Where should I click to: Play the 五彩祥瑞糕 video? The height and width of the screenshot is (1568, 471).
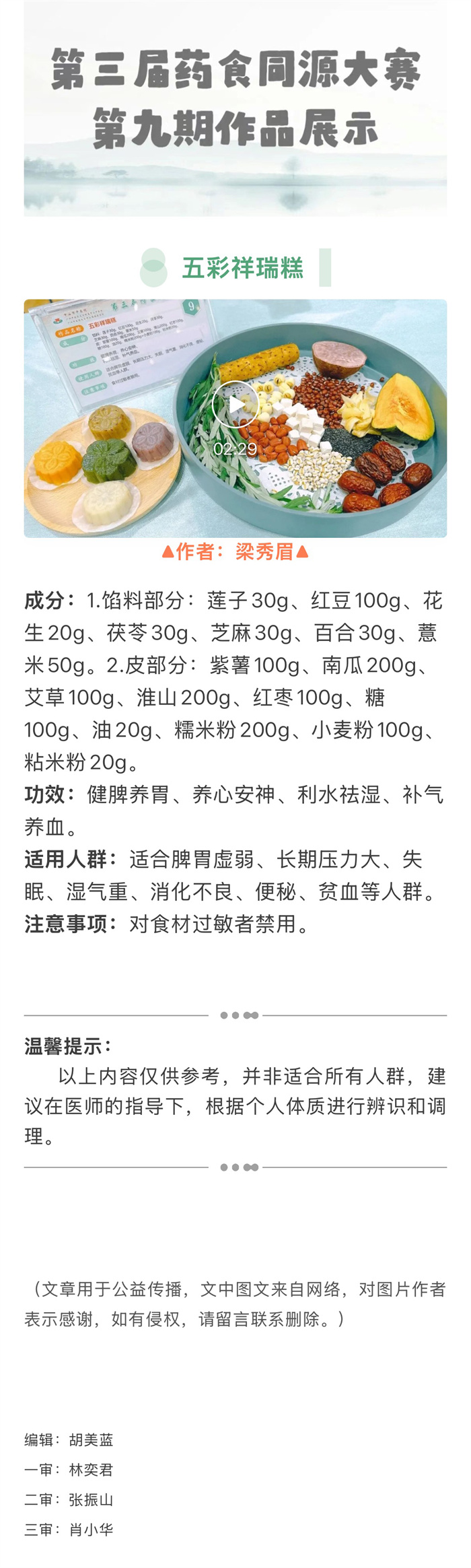coord(235,404)
